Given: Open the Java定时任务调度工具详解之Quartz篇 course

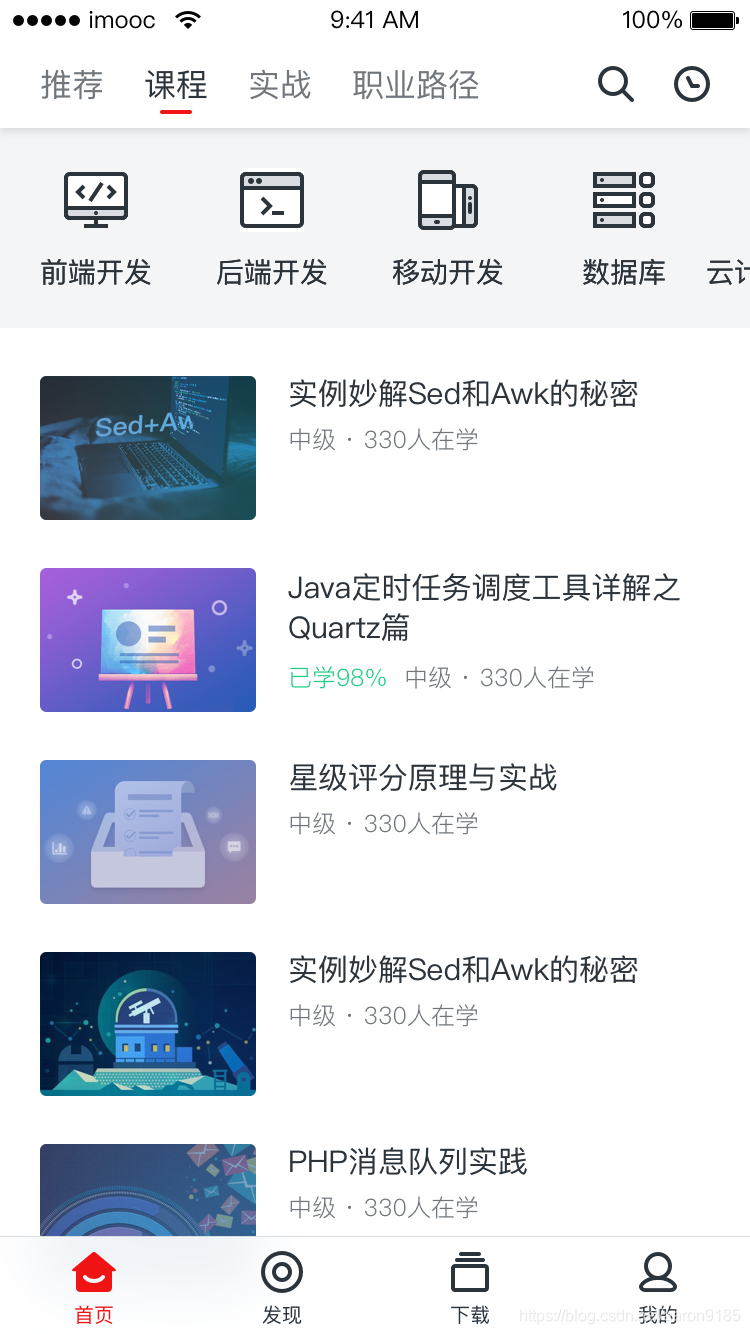Looking at the screenshot, I should pyautogui.click(x=375, y=640).
